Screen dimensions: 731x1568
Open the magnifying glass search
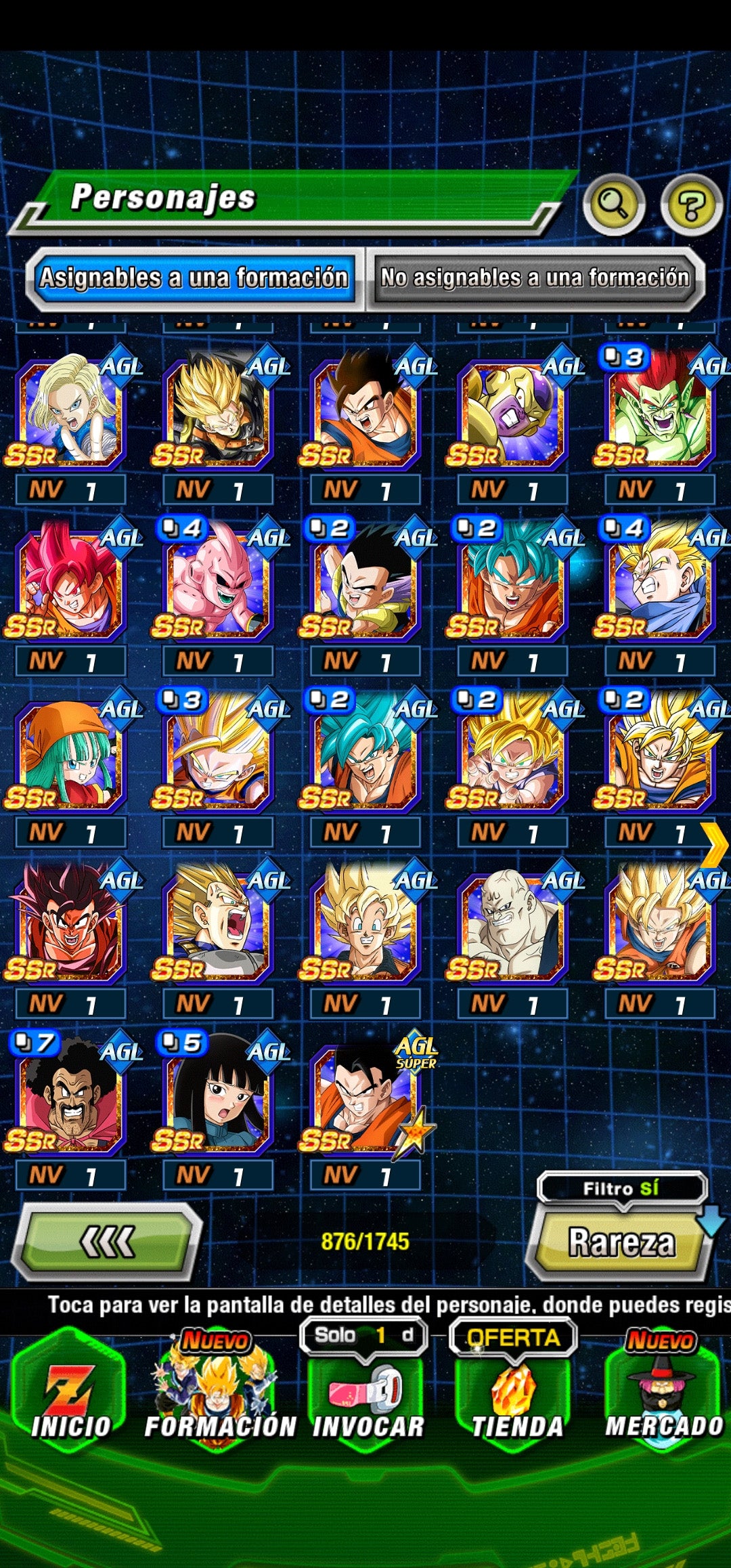coord(613,204)
